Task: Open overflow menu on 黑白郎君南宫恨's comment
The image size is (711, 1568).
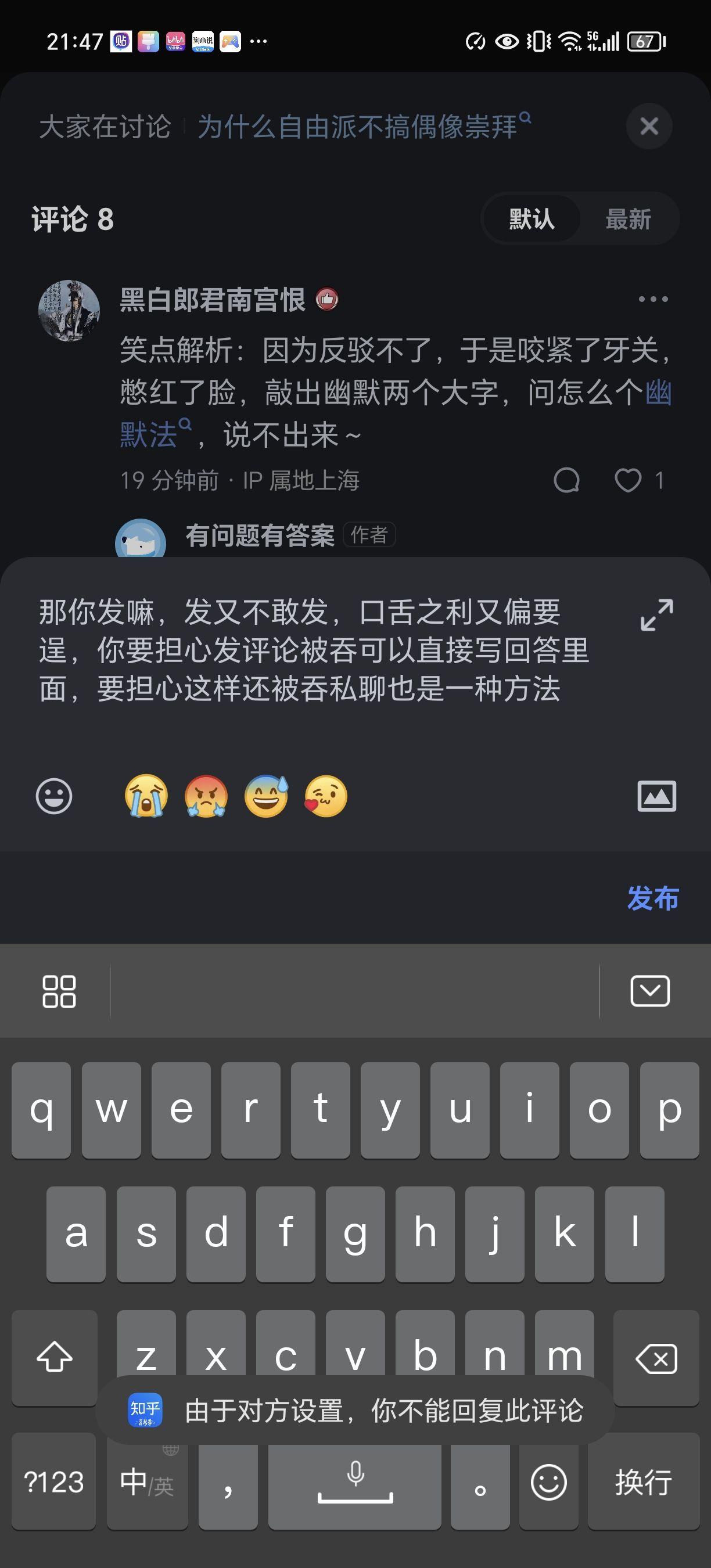Action: point(652,299)
